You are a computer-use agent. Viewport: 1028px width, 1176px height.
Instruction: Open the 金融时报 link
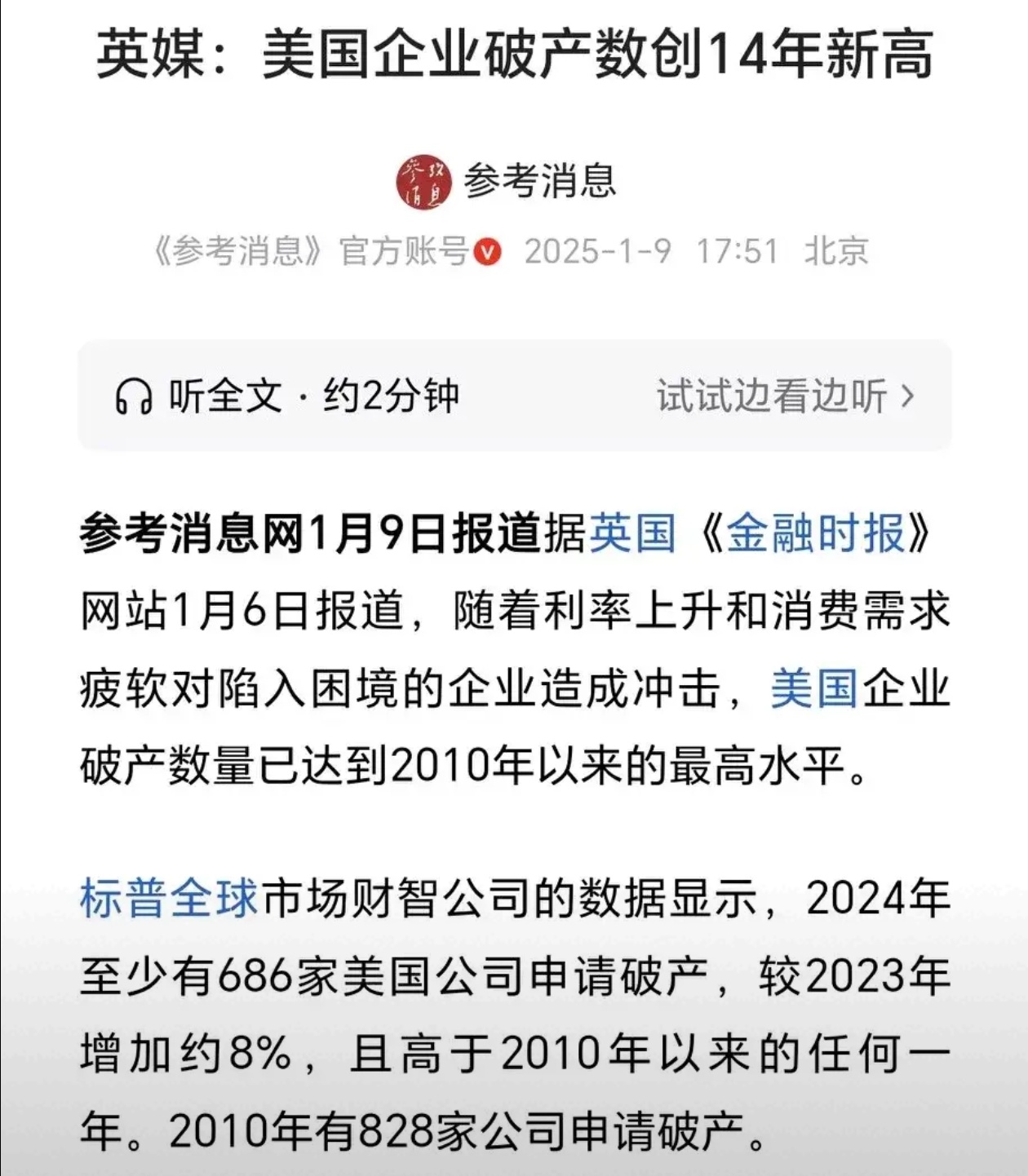(812, 538)
